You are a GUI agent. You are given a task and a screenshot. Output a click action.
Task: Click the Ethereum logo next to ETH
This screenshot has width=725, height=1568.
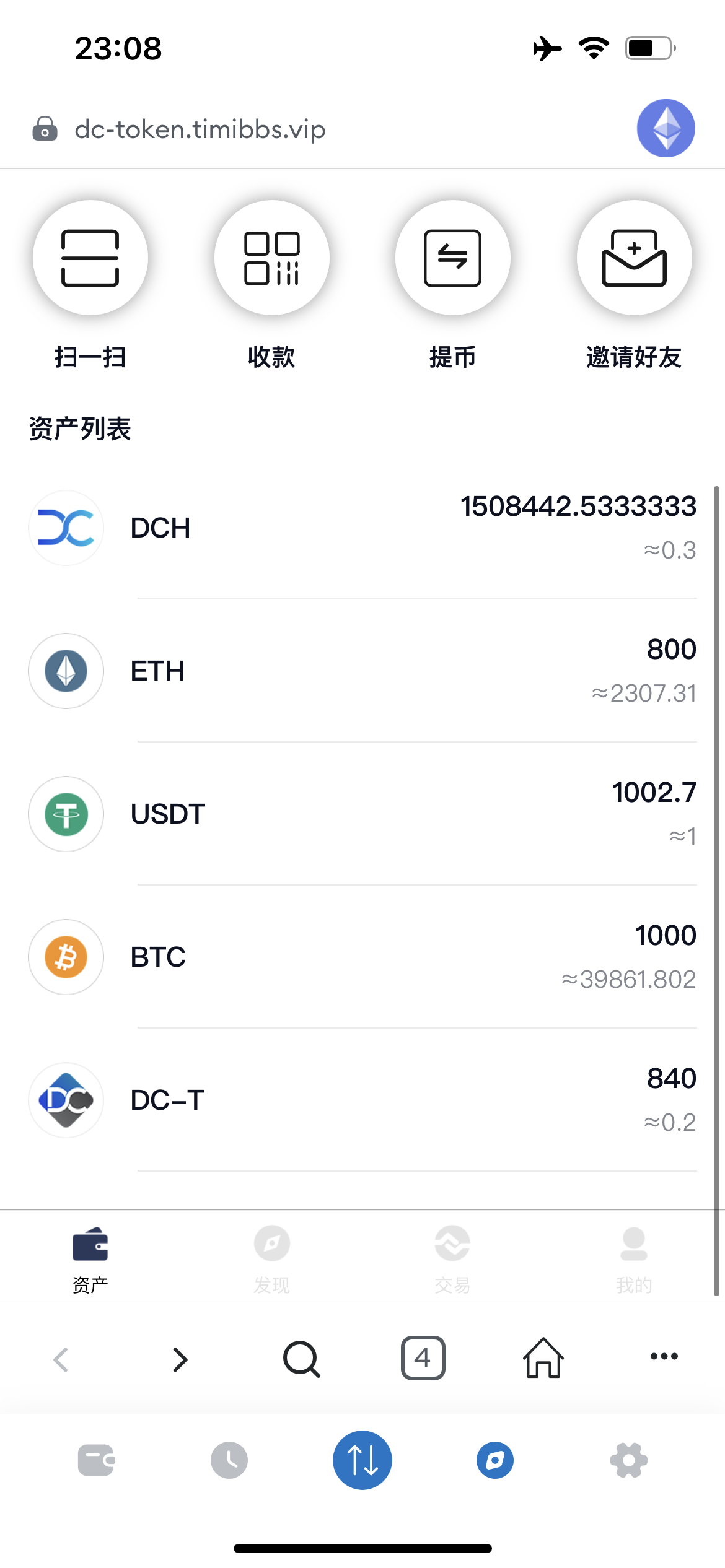pyautogui.click(x=66, y=671)
